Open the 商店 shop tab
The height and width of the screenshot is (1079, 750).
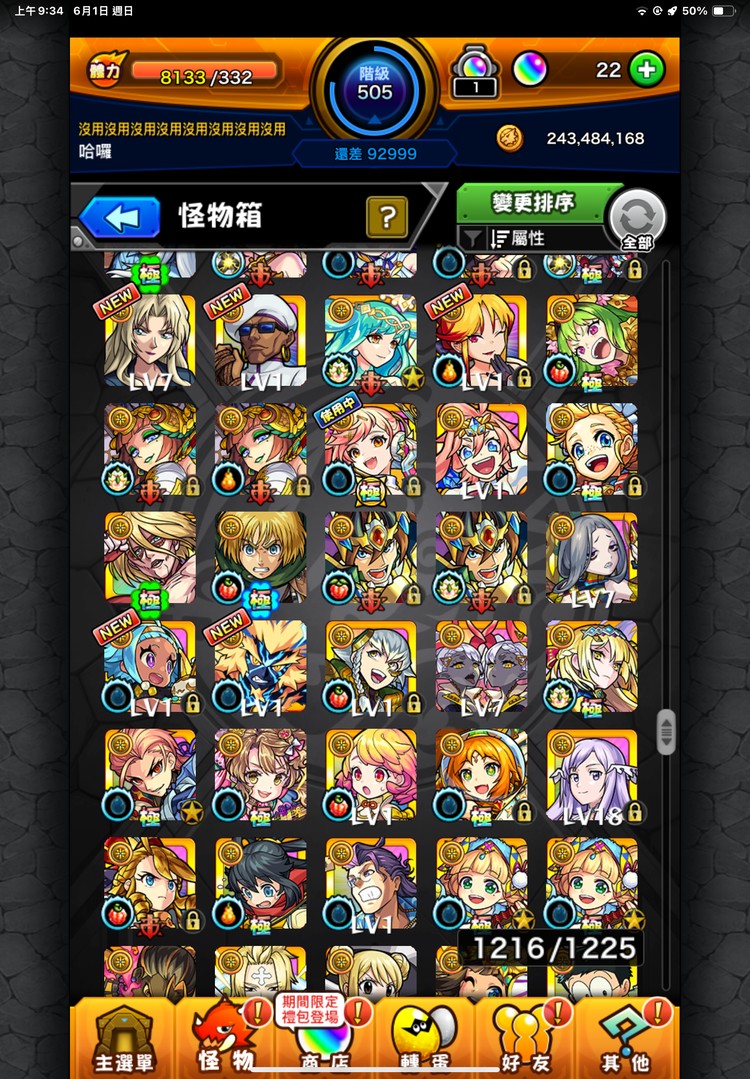(x=324, y=1040)
